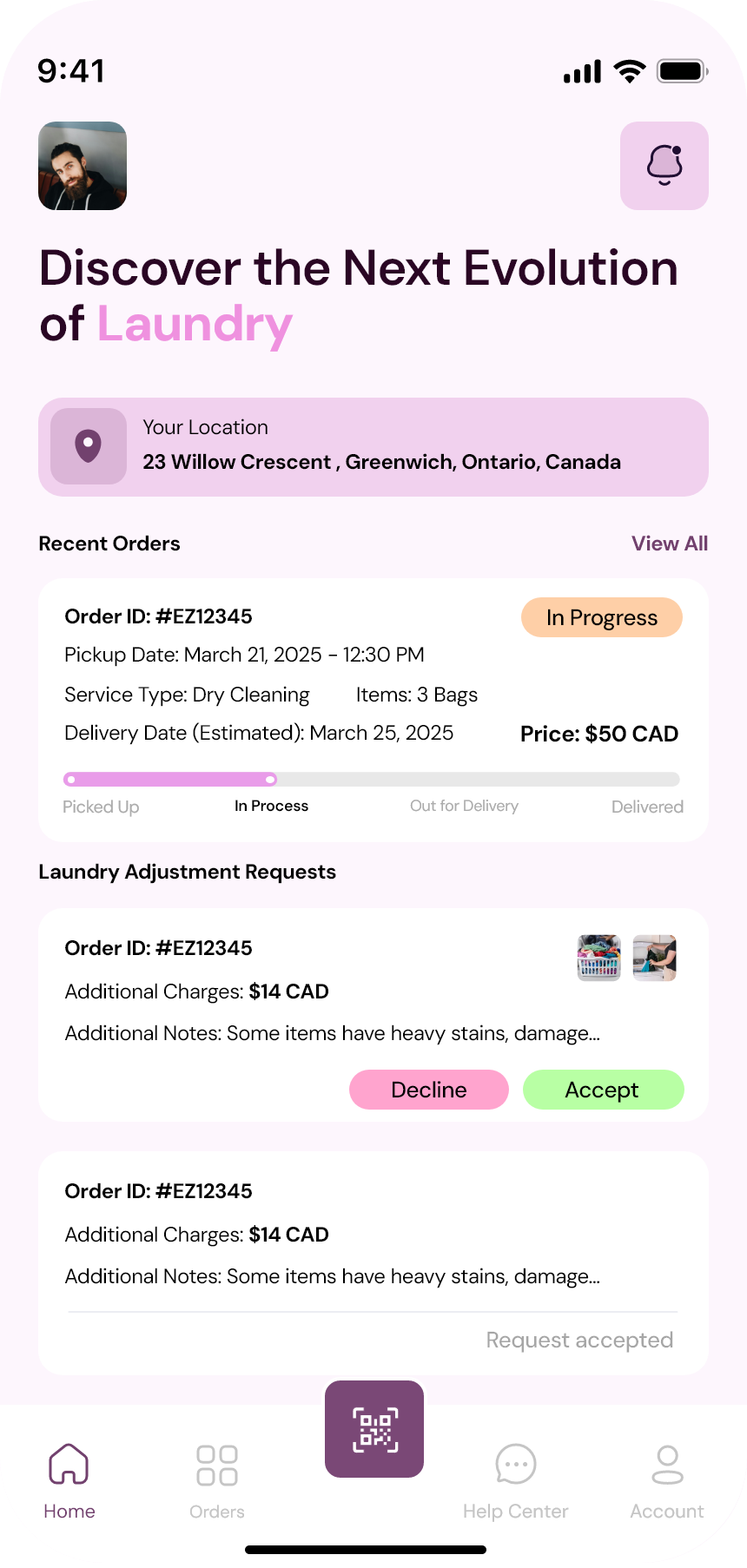The width and height of the screenshot is (747, 1568).
Task: Open the notifications bell
Action: (x=664, y=166)
